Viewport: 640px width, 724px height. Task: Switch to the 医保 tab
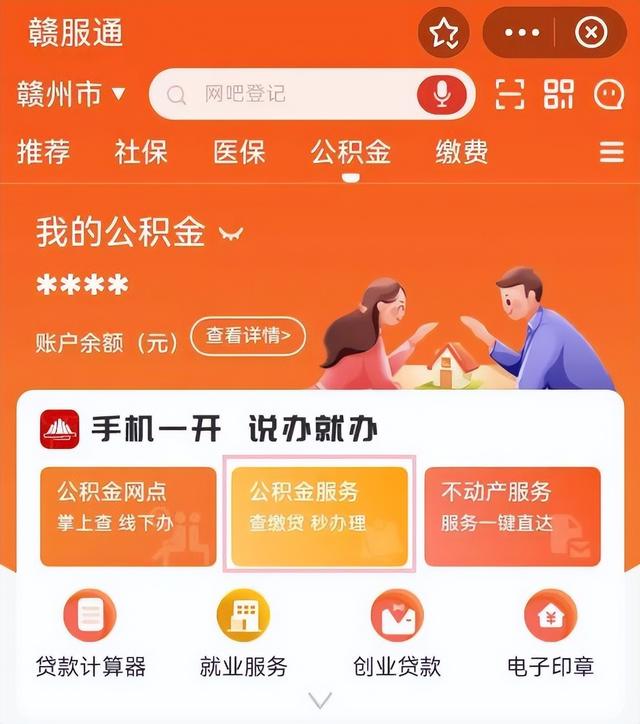click(239, 152)
